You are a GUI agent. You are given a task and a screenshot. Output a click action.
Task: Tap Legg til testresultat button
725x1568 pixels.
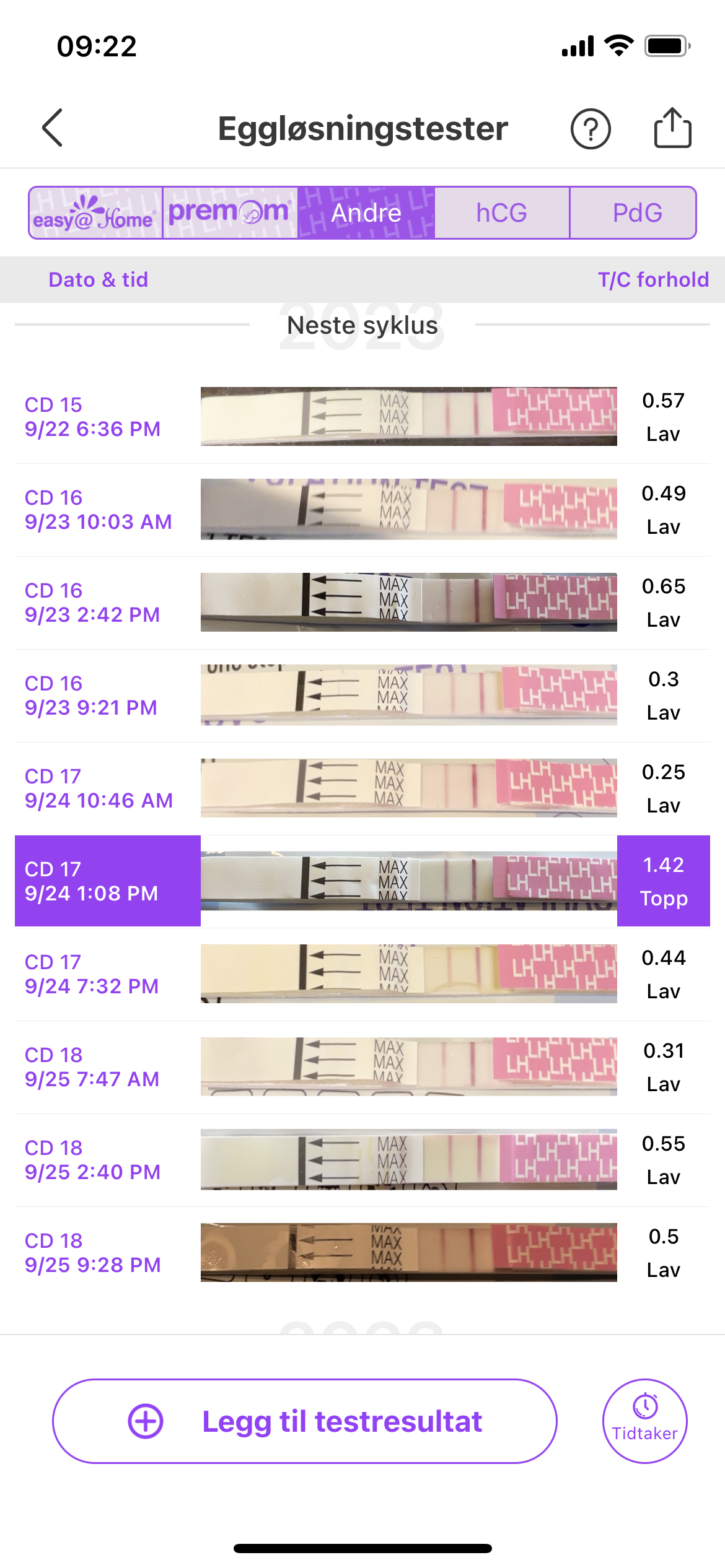click(304, 1421)
